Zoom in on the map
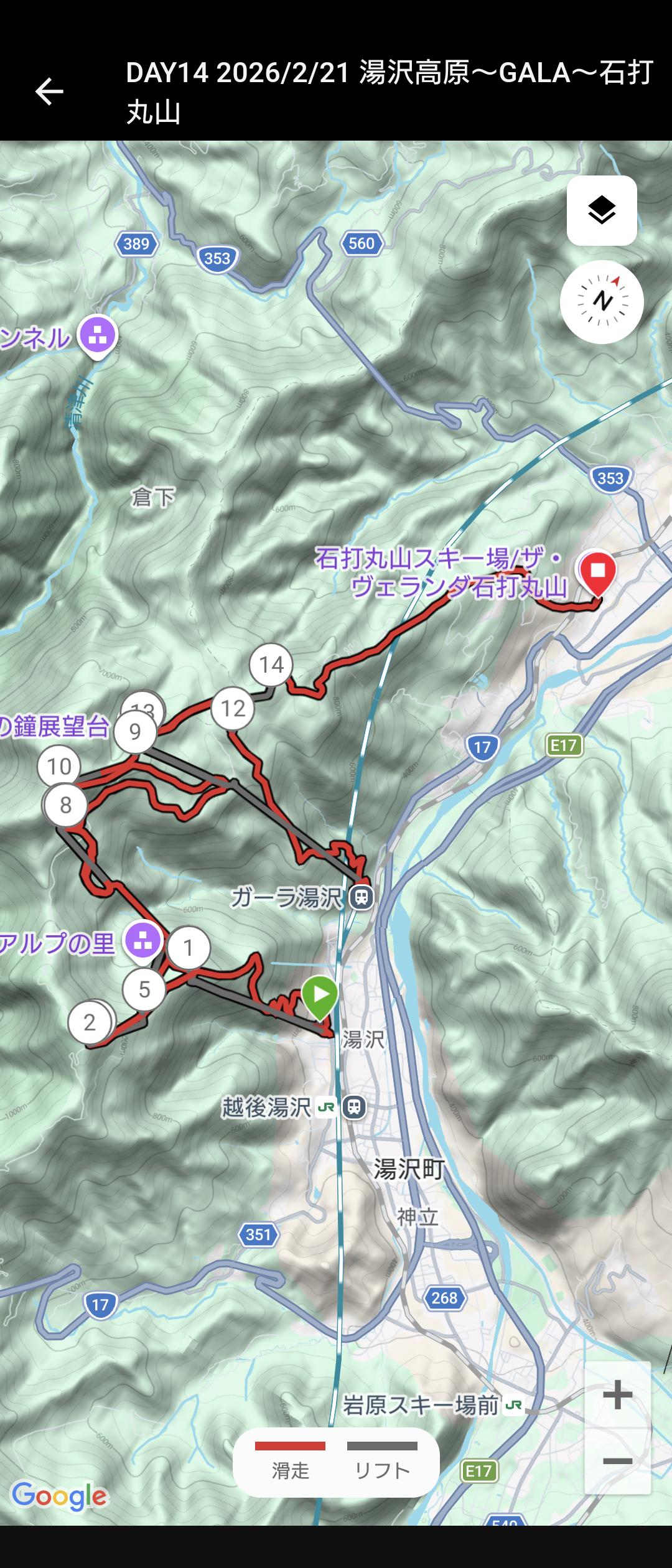Screen dimensions: 672x1568 pos(617,1394)
